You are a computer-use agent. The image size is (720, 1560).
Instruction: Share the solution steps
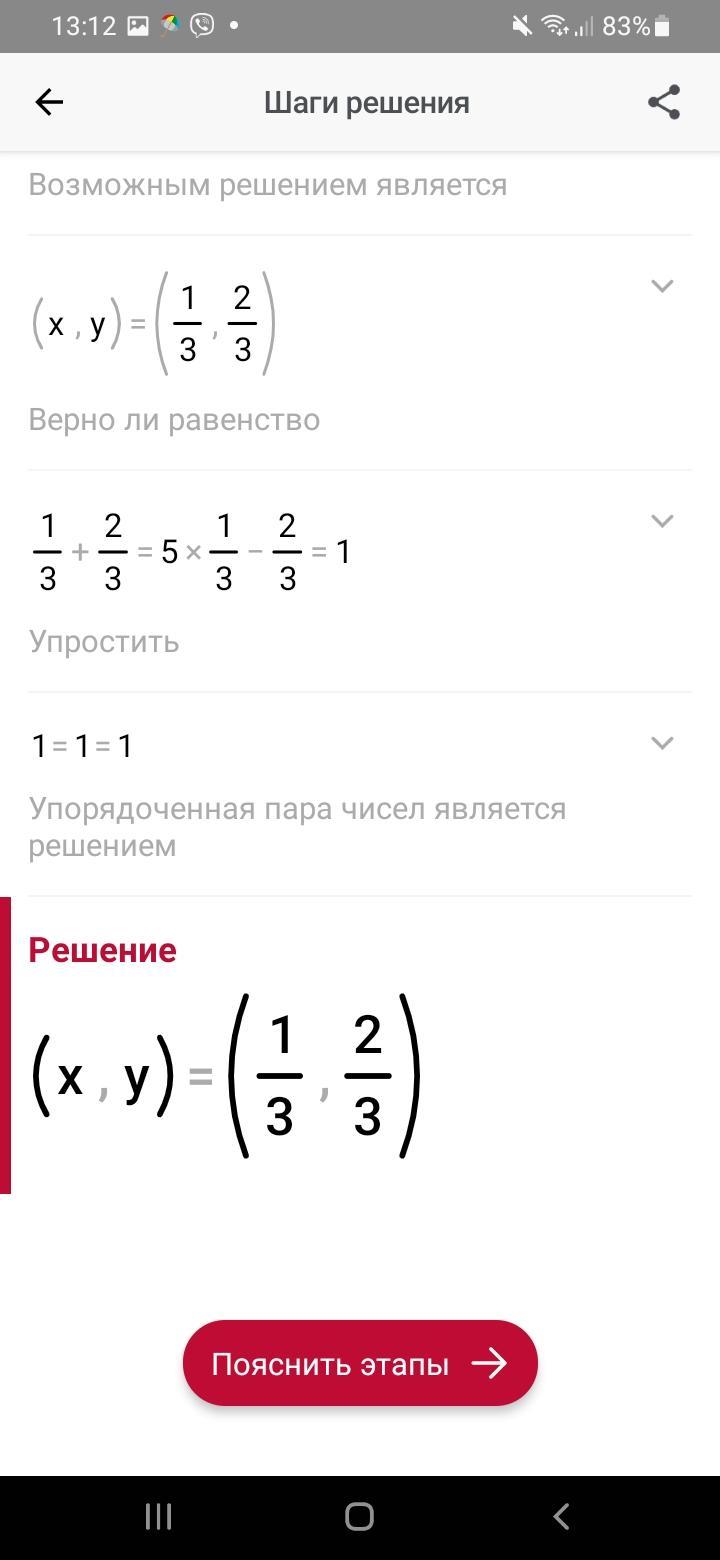664,102
